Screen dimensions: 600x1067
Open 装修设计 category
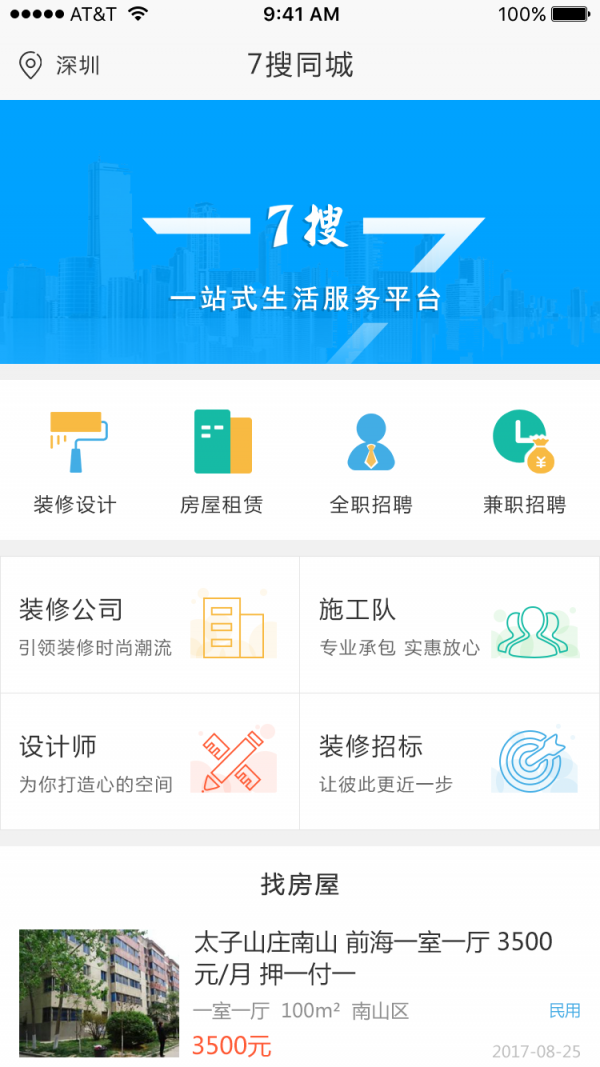click(75, 461)
